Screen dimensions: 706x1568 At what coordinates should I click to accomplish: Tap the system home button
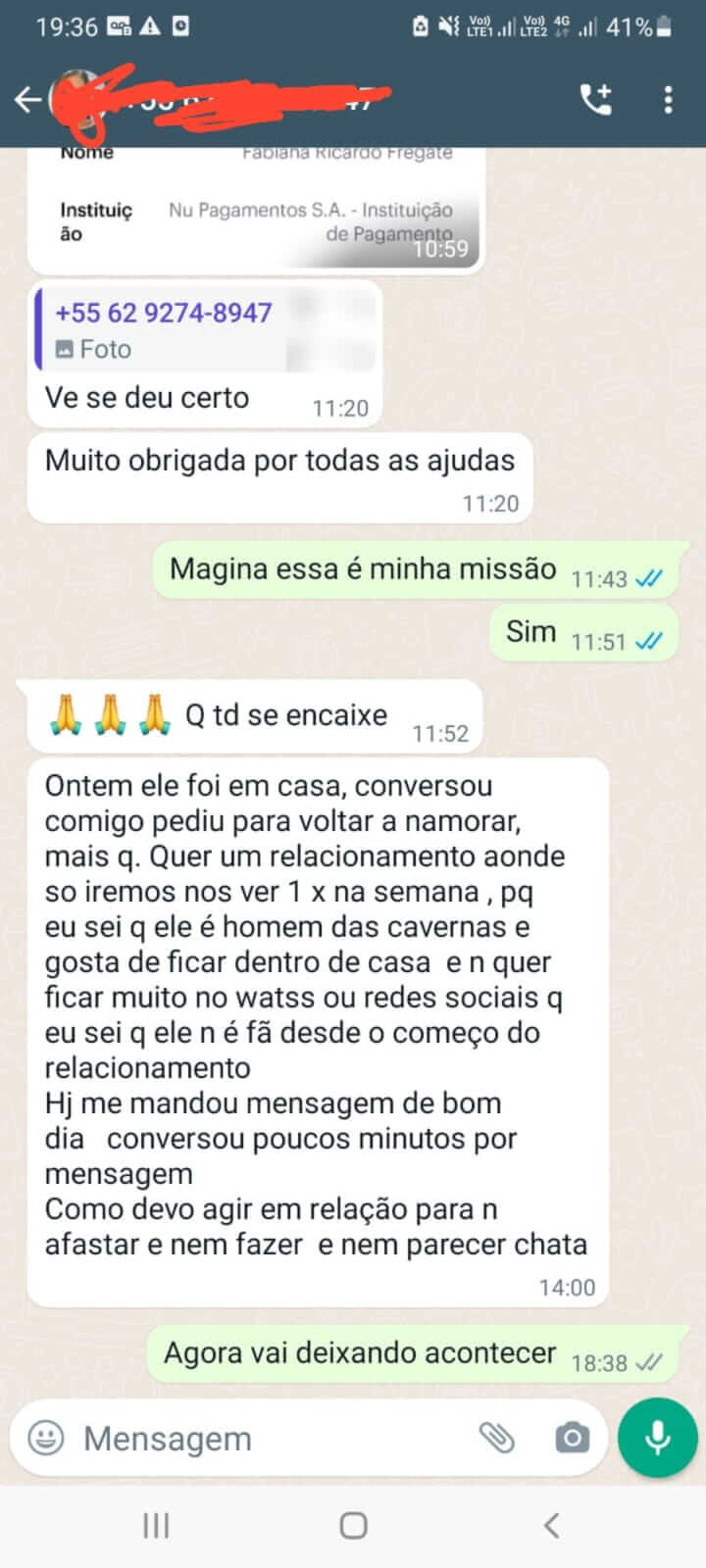353,1525
